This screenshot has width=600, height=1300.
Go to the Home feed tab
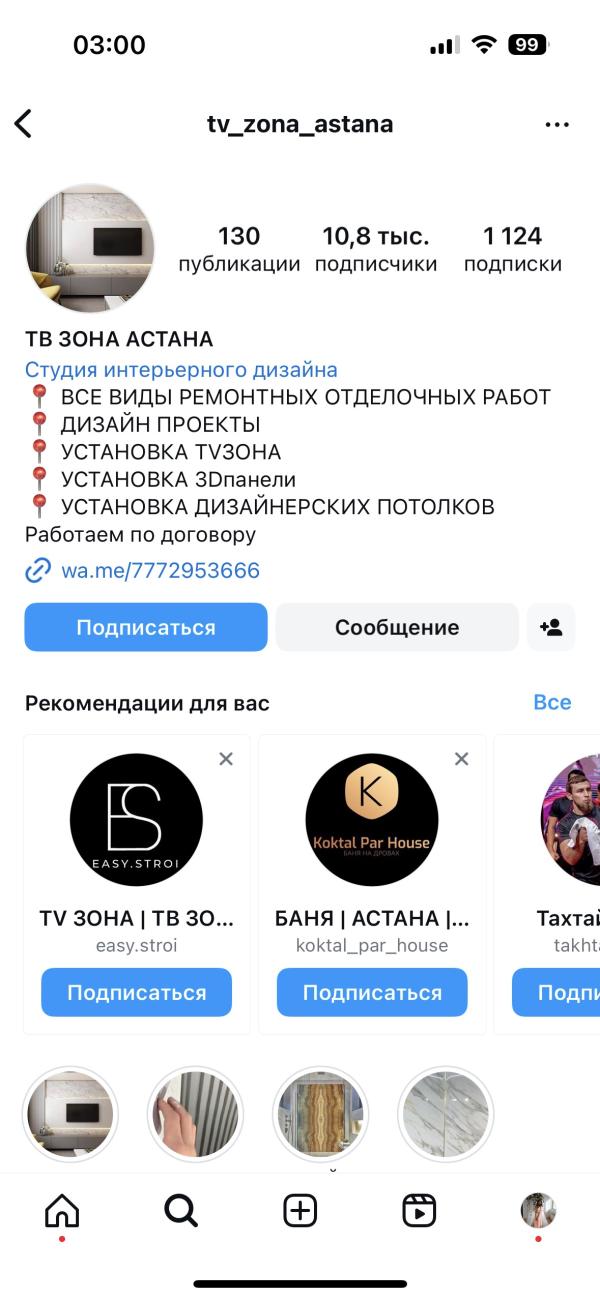pyautogui.click(x=62, y=1211)
